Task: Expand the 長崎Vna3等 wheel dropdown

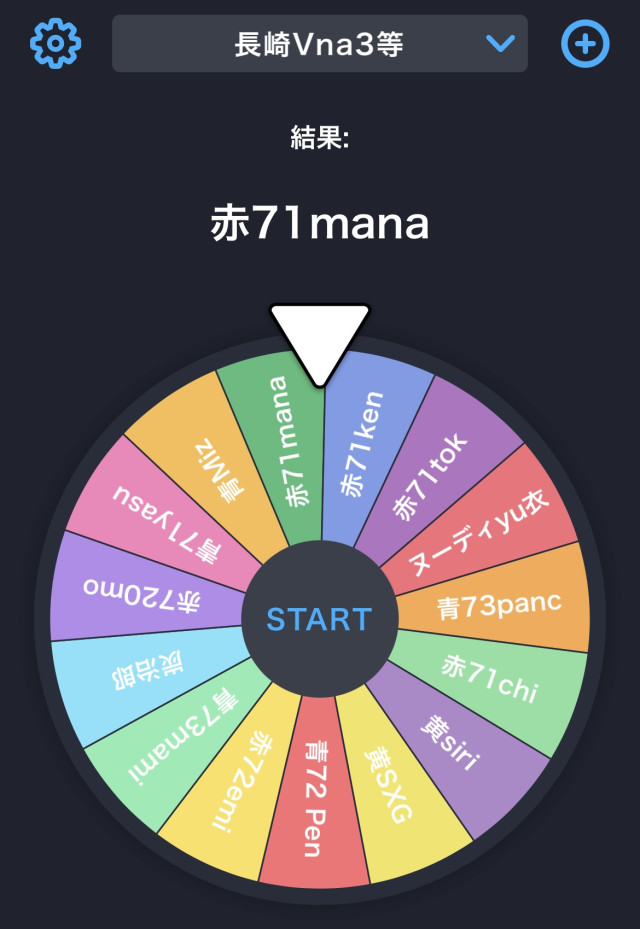Action: pos(319,44)
